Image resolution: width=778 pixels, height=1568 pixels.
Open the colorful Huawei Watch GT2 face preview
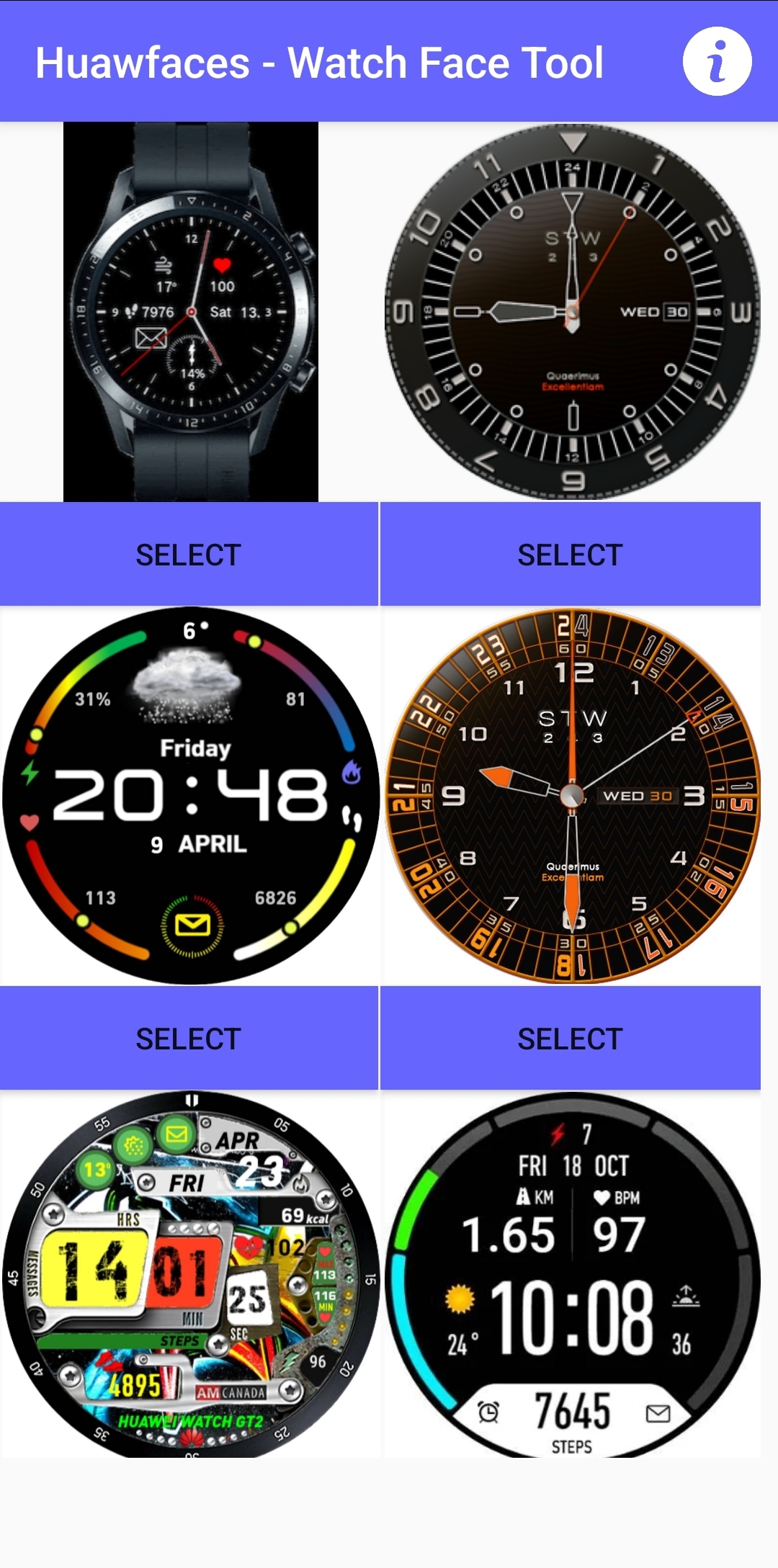(190, 1274)
